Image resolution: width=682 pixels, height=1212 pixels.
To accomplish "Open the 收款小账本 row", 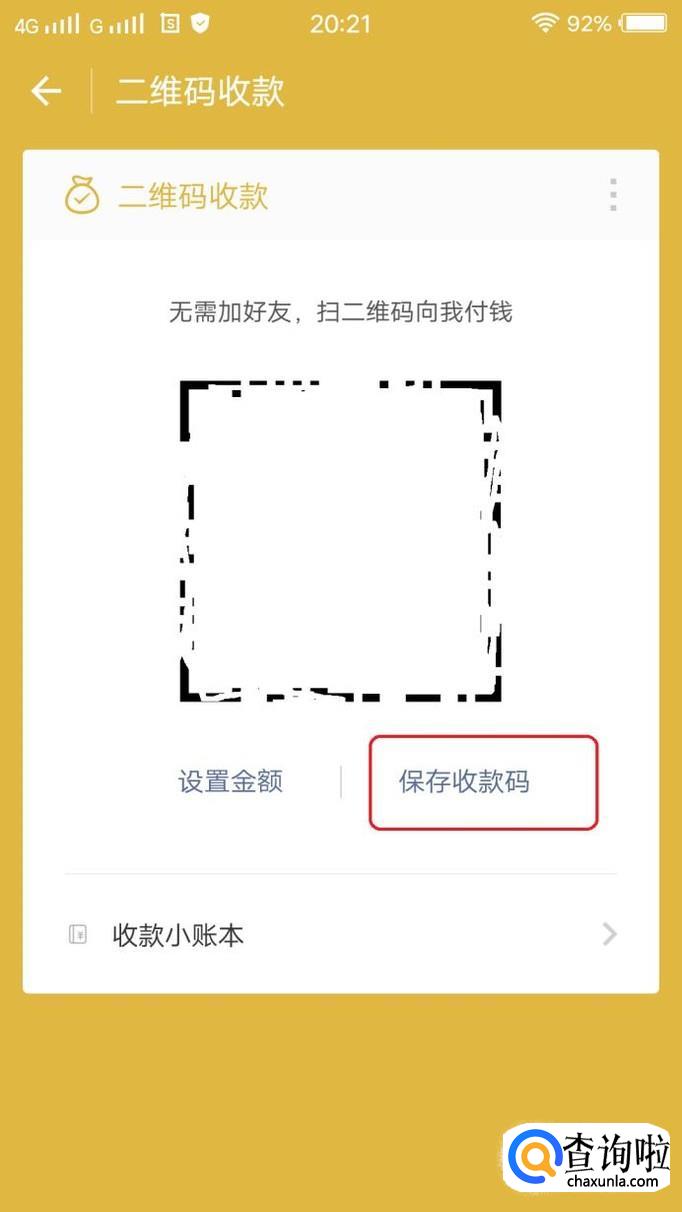I will [x=340, y=935].
